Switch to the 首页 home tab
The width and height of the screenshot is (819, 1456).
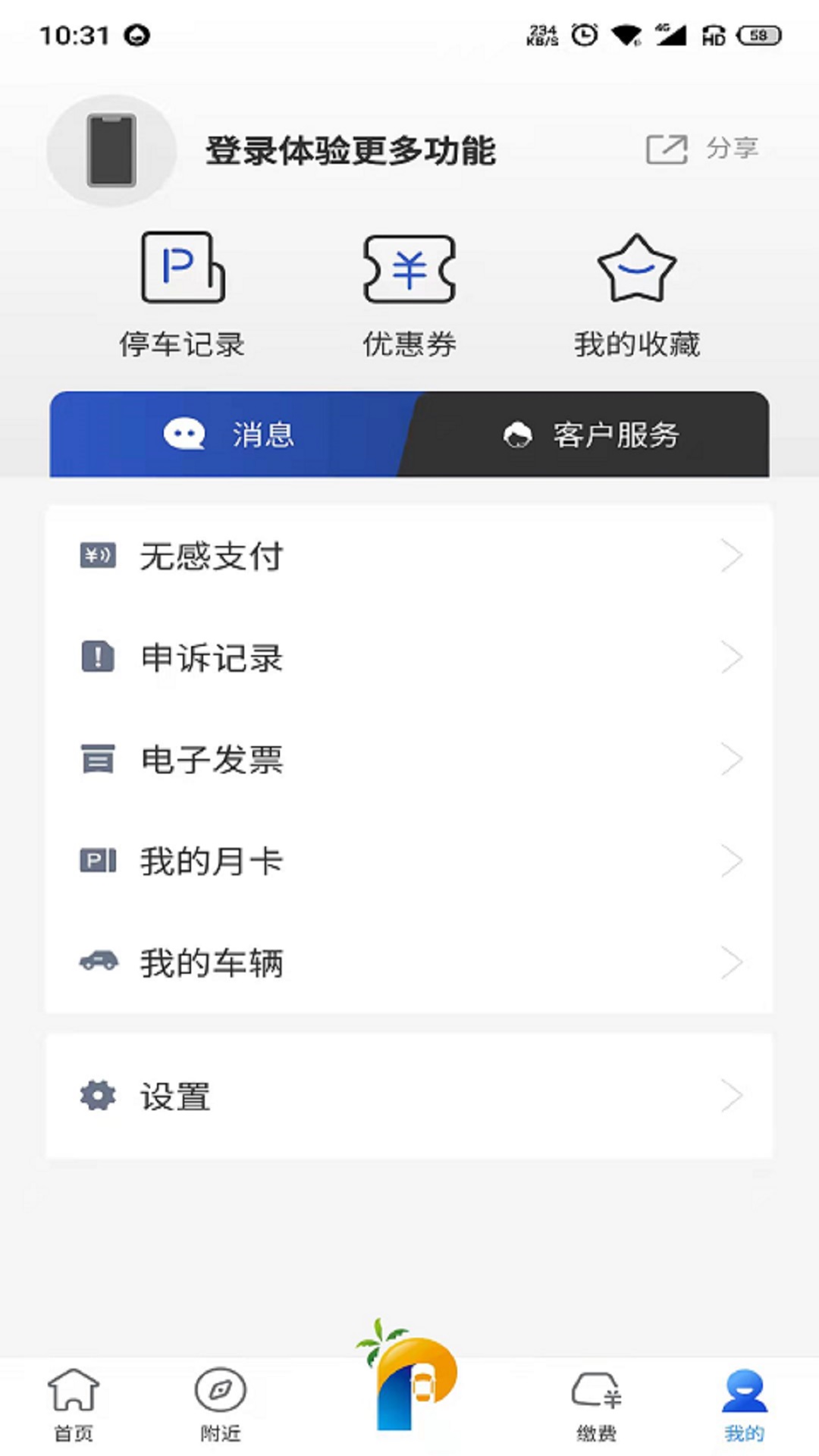(x=74, y=1404)
